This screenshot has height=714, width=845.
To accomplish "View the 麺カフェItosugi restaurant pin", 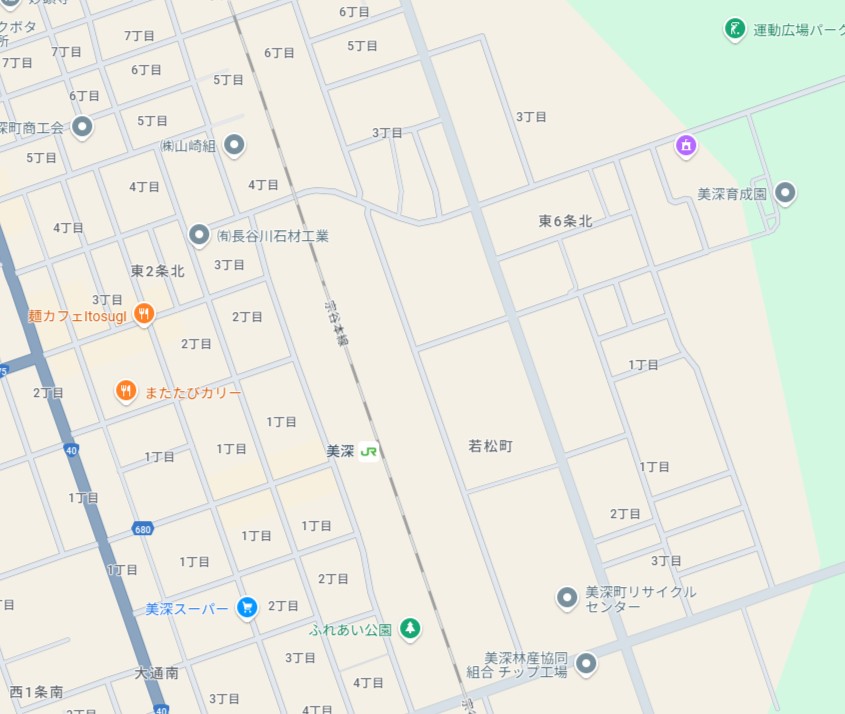I will coord(144,315).
